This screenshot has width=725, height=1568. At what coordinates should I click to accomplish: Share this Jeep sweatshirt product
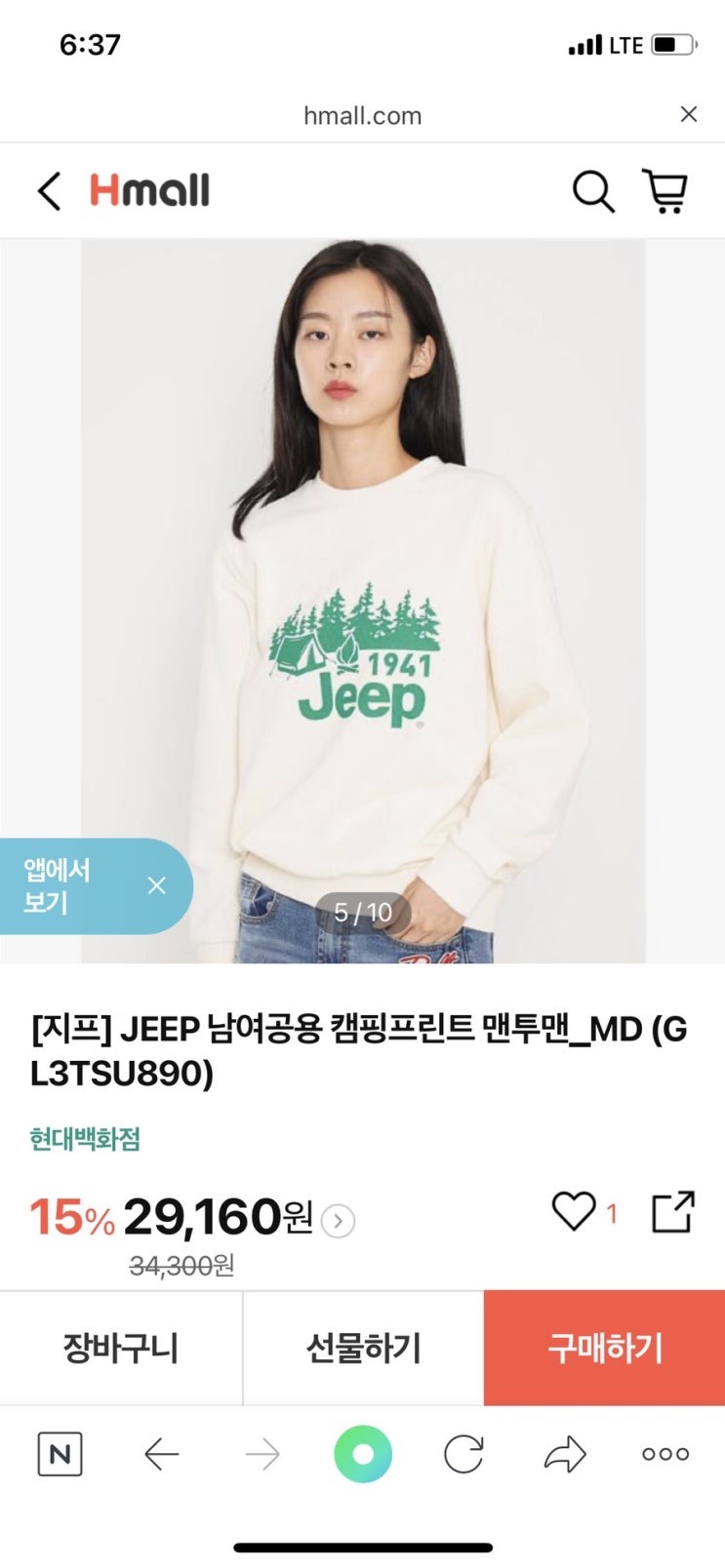tap(672, 1212)
